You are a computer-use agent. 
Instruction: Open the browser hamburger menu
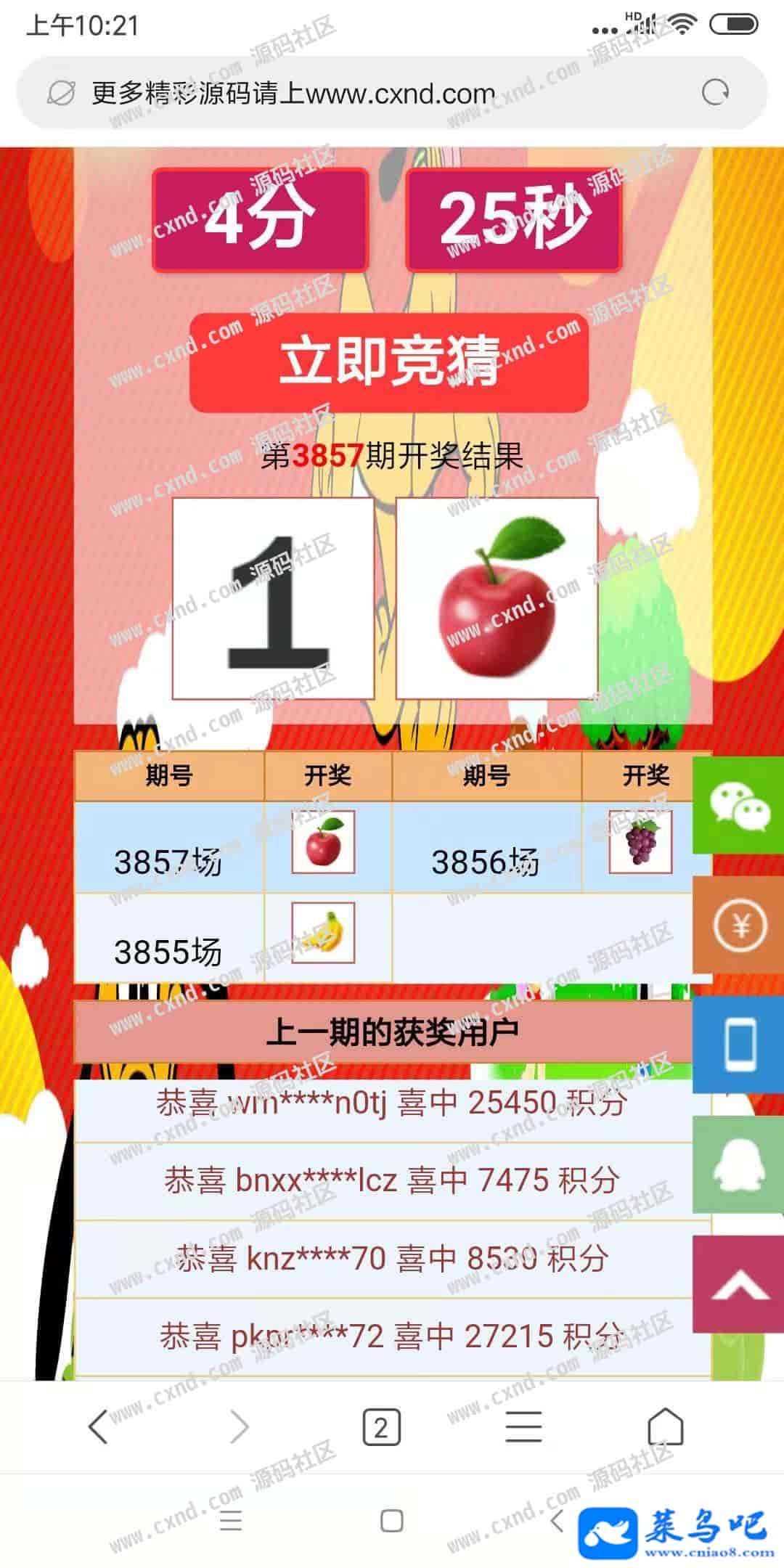pos(523,1427)
